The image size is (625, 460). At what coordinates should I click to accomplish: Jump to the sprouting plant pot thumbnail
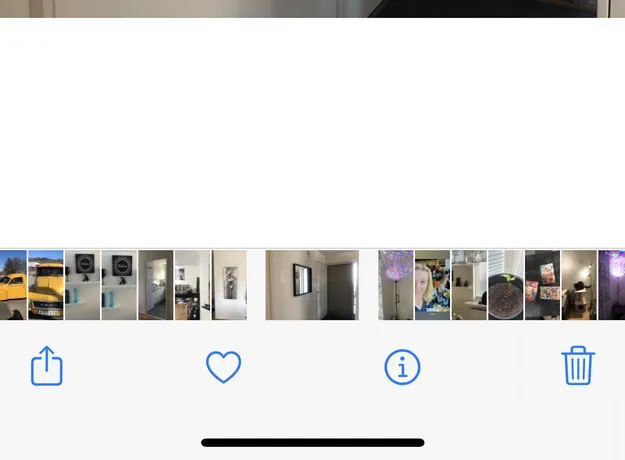pyautogui.click(x=505, y=285)
